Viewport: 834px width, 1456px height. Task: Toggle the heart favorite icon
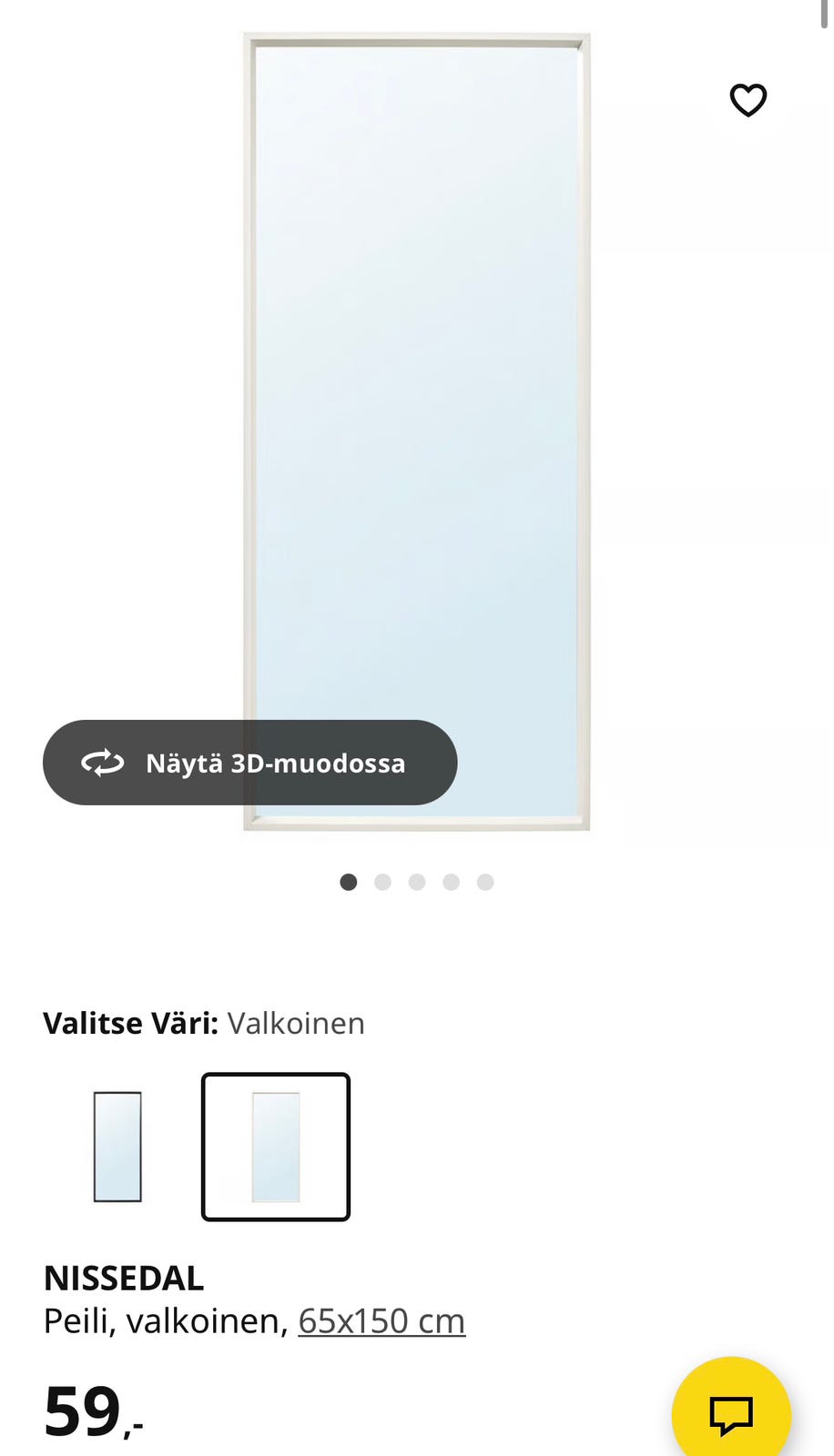(748, 102)
